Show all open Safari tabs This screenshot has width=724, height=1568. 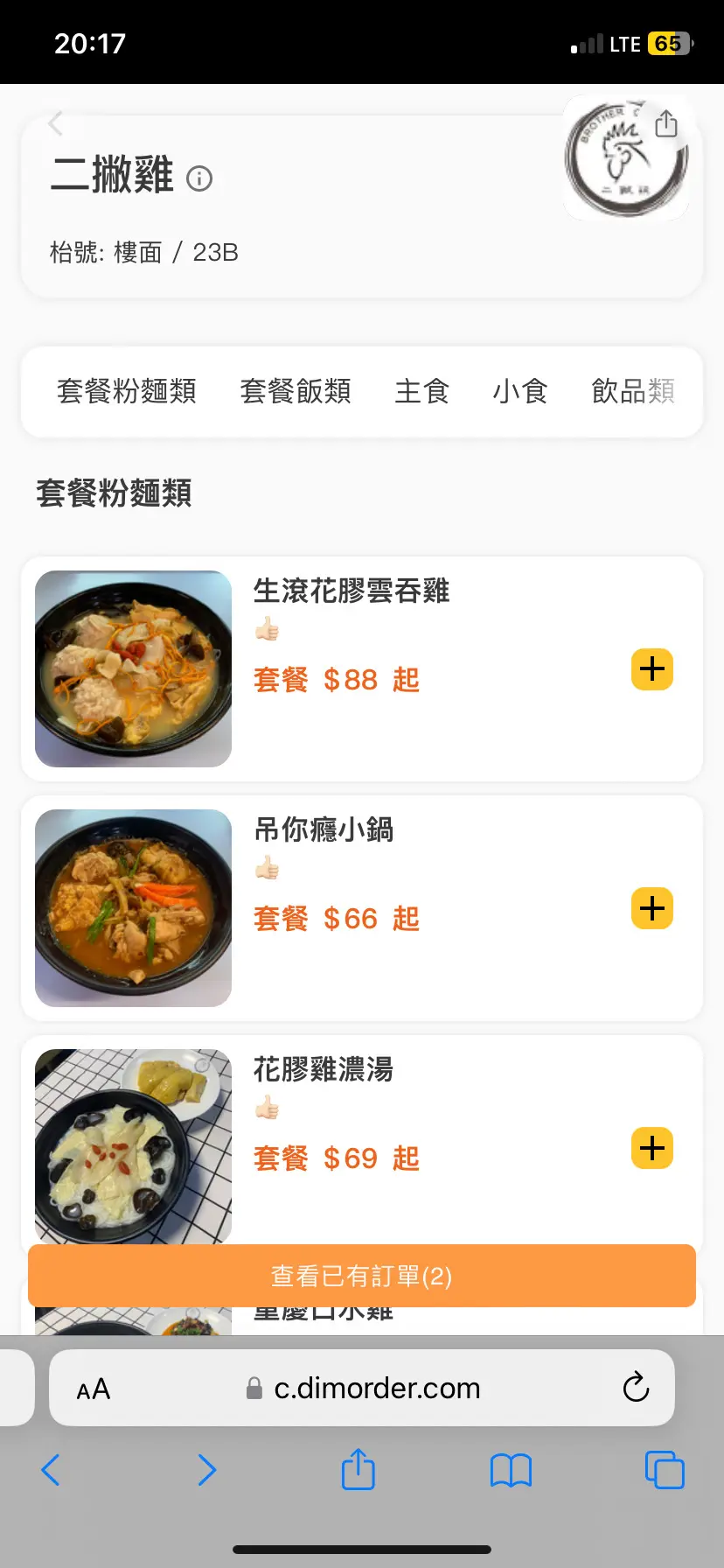tap(665, 1470)
